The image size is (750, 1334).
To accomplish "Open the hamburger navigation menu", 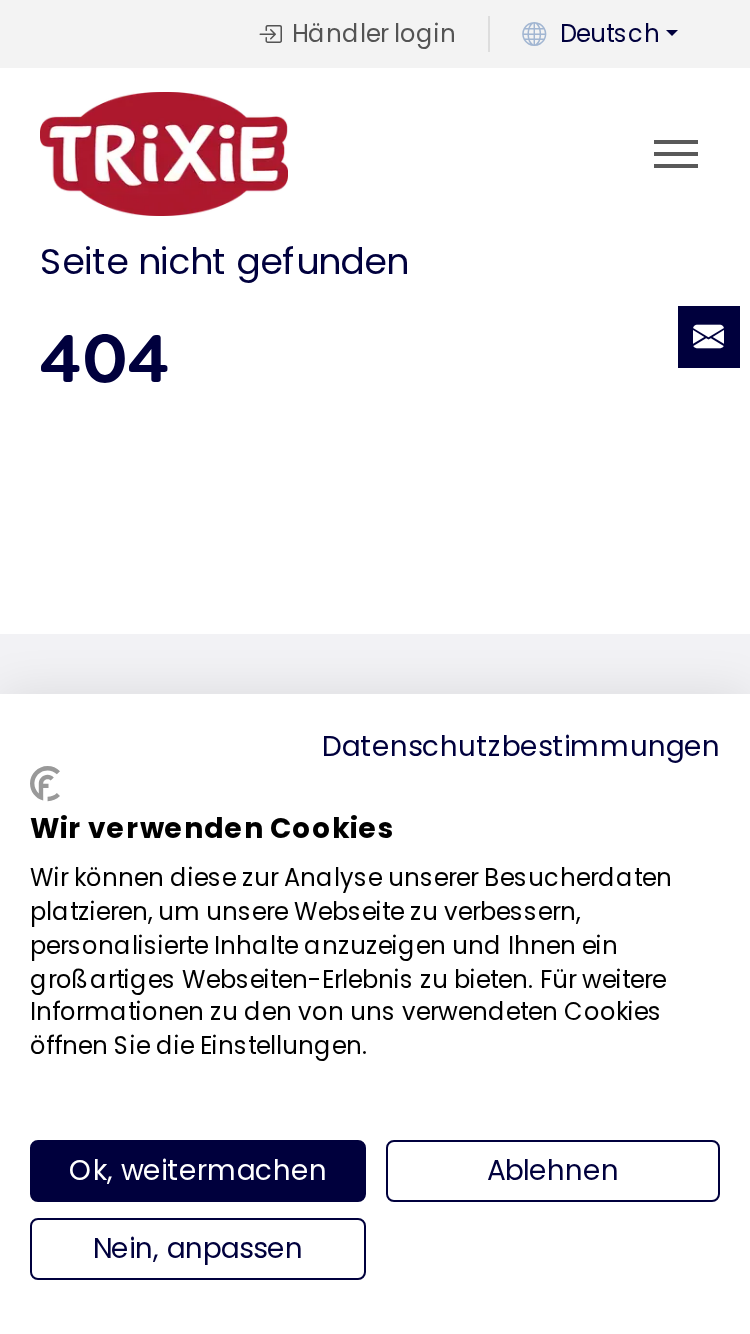I will point(676,154).
